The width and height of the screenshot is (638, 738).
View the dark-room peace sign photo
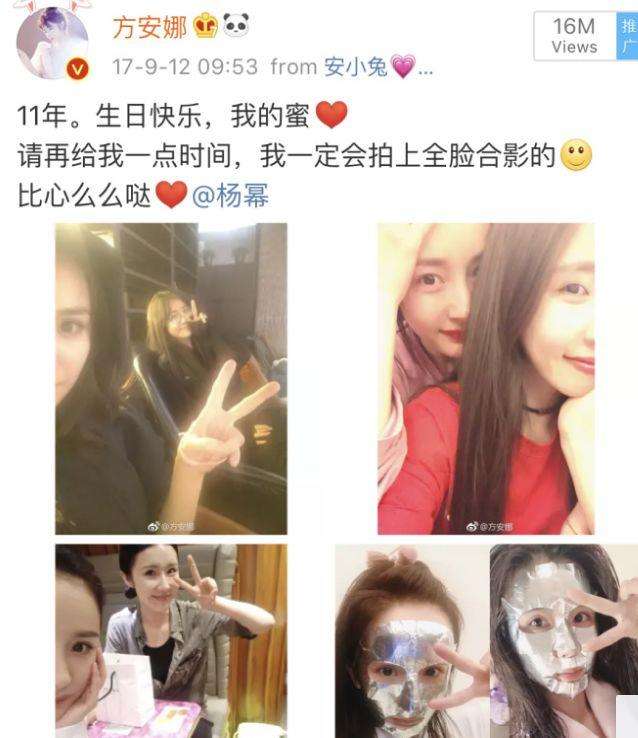tap(171, 378)
